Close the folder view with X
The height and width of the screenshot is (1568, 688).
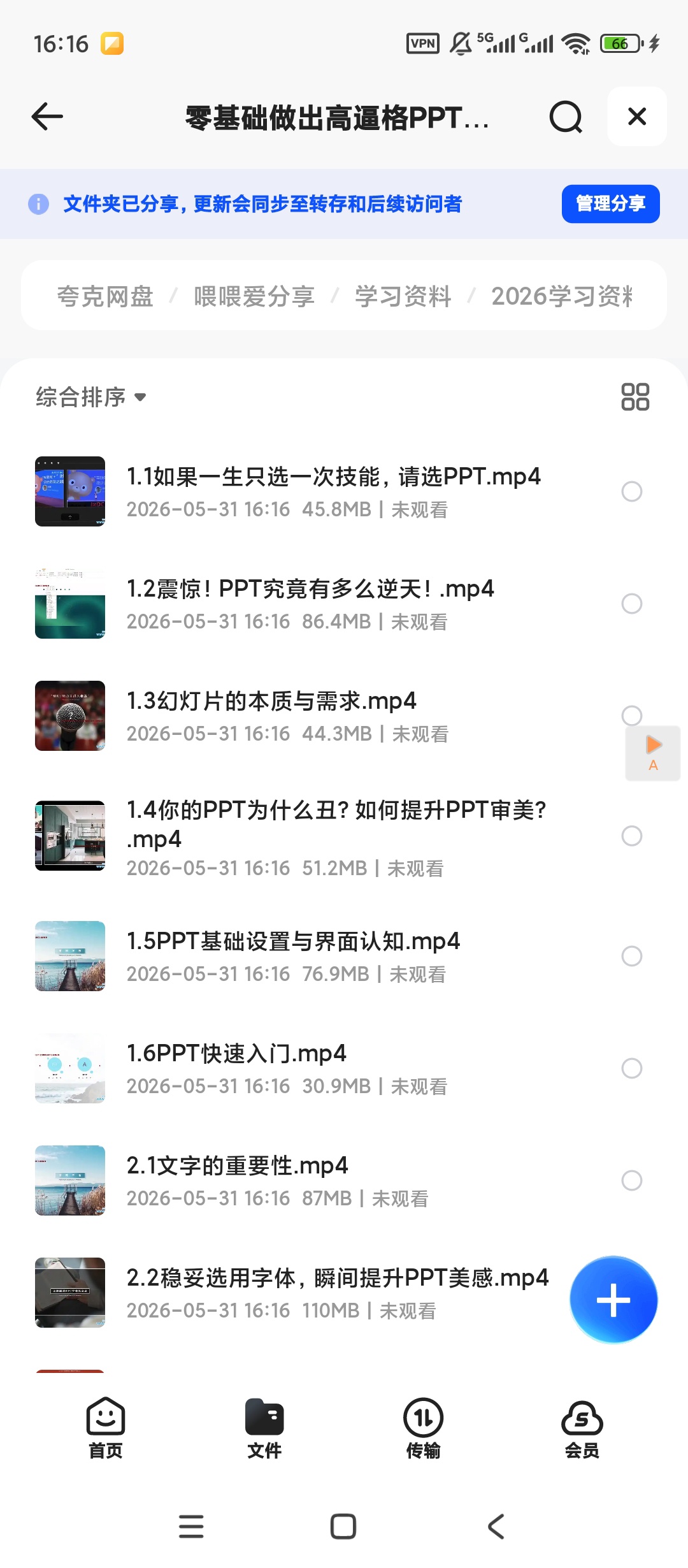(x=637, y=117)
